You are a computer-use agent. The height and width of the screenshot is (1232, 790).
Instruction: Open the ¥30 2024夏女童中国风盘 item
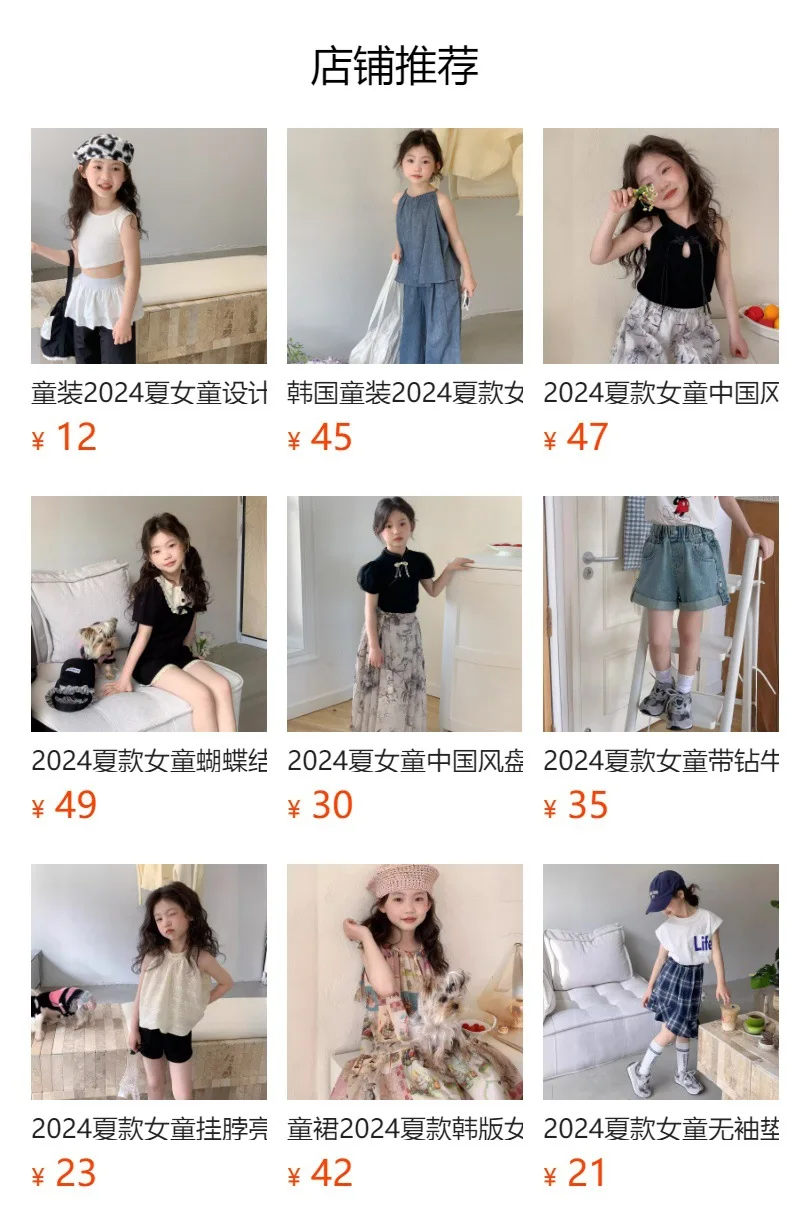coord(404,614)
